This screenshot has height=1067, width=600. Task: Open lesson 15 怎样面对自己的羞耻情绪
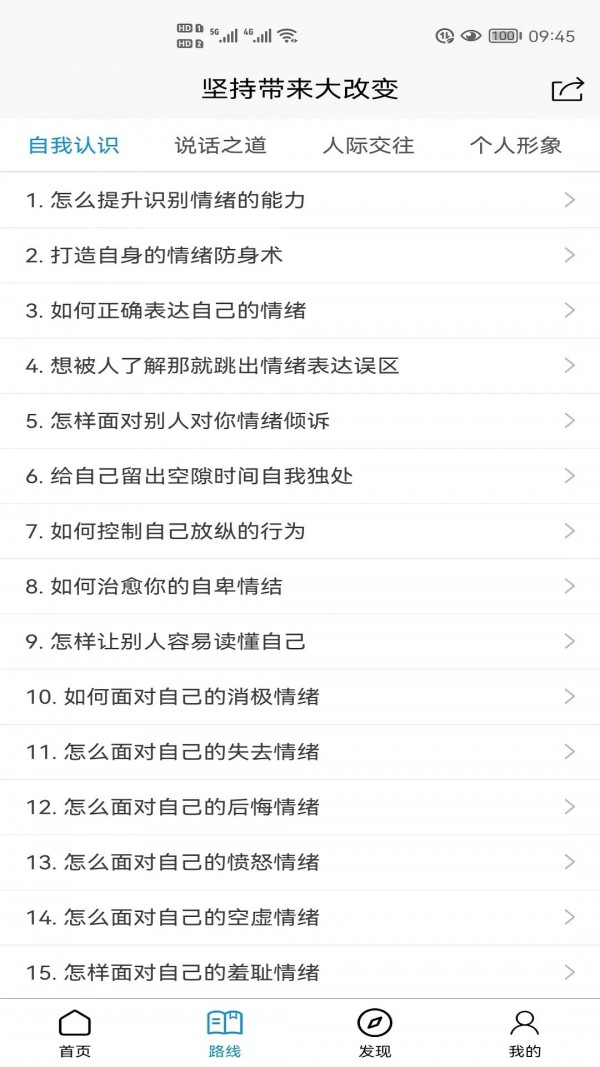pyautogui.click(x=300, y=972)
